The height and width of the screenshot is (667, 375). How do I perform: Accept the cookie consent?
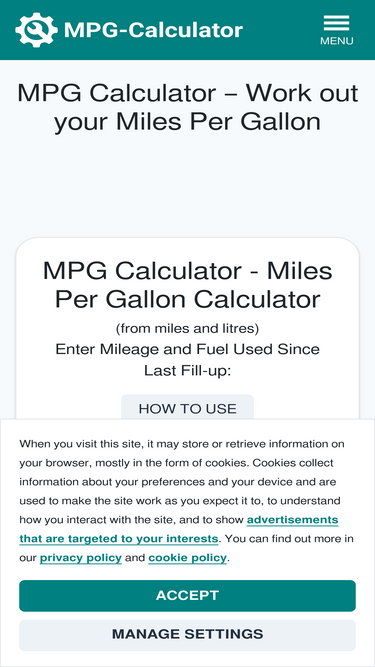(187, 596)
